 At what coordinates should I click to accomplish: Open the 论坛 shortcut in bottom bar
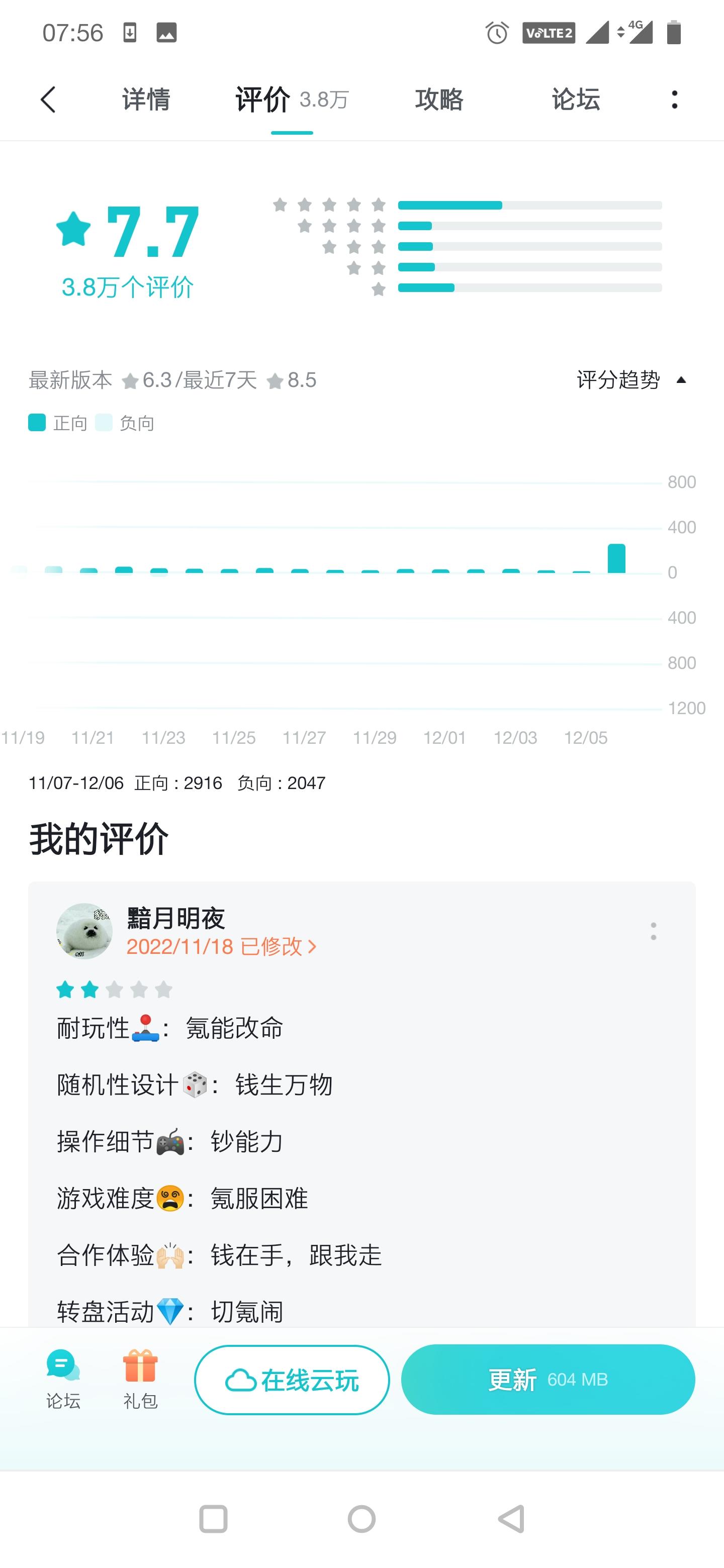(63, 1379)
